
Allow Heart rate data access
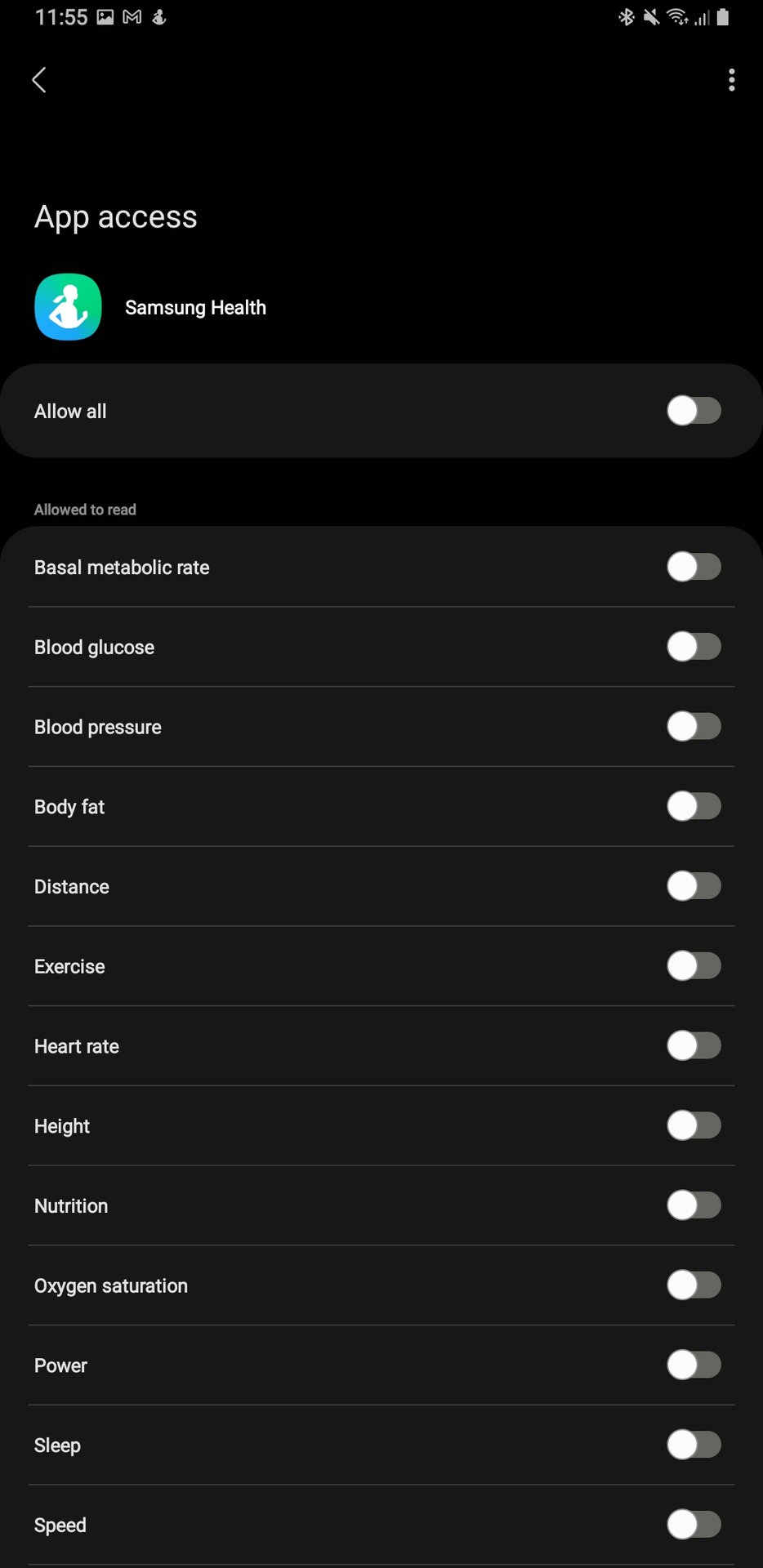694,1045
